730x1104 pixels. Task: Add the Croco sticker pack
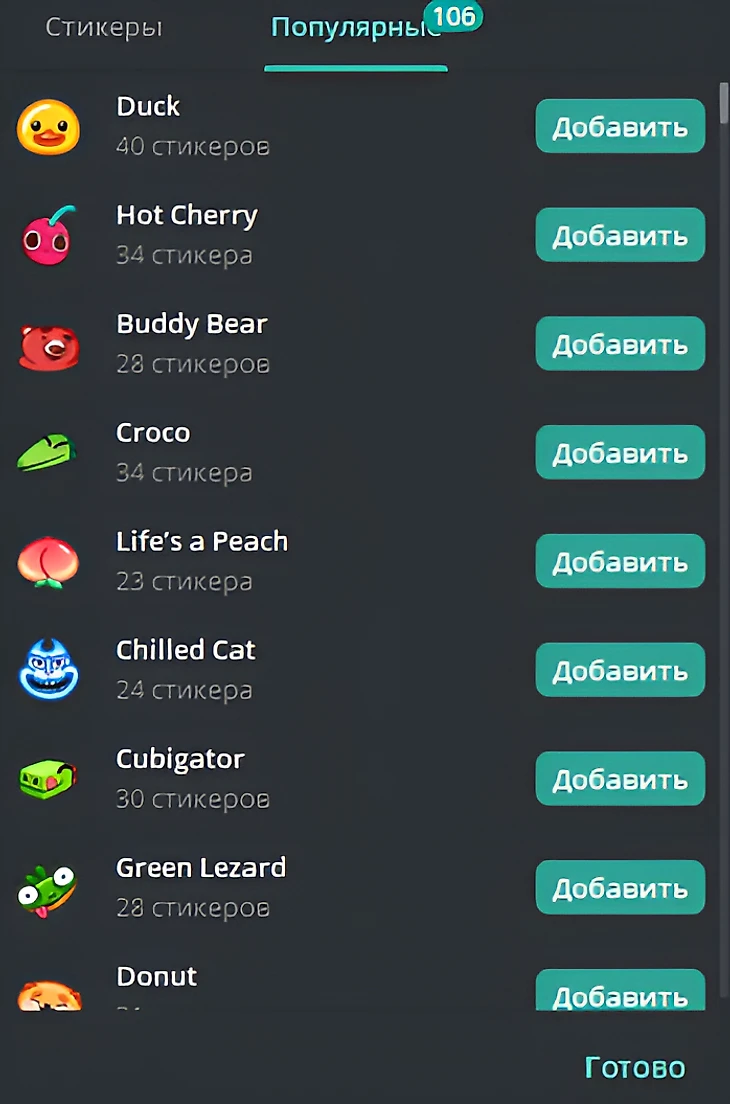coord(620,453)
